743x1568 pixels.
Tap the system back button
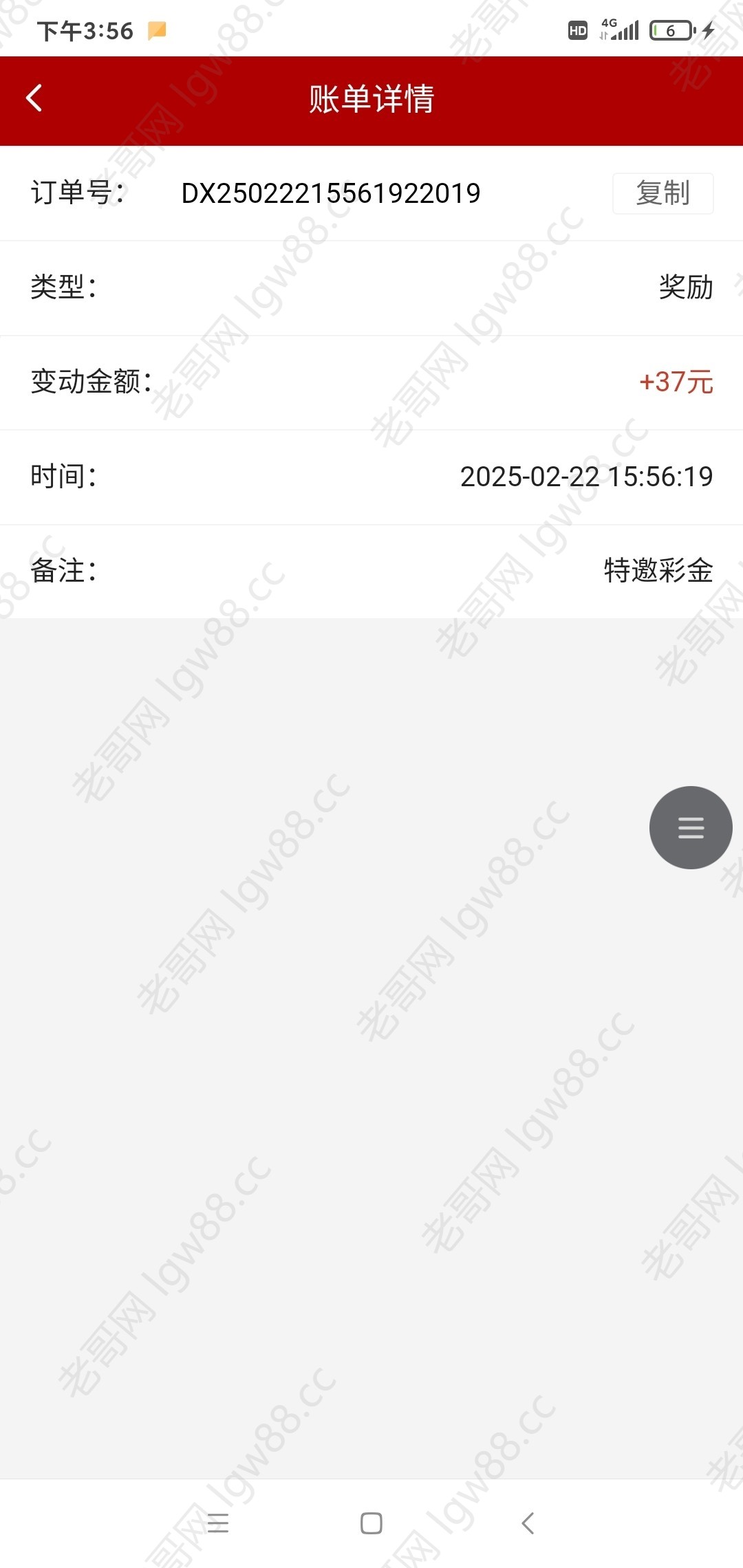(528, 1523)
